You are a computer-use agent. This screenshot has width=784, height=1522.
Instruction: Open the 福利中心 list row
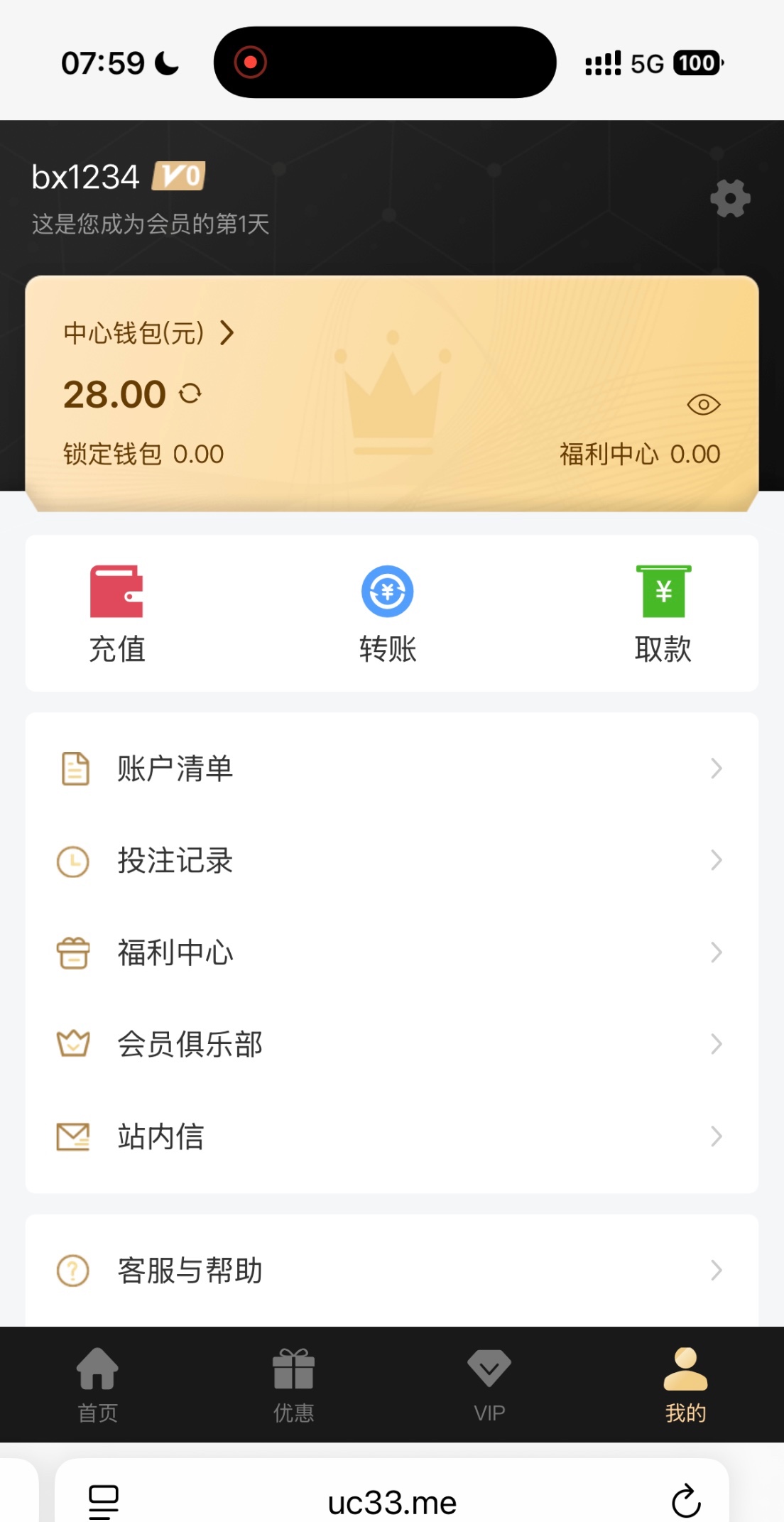pos(391,952)
